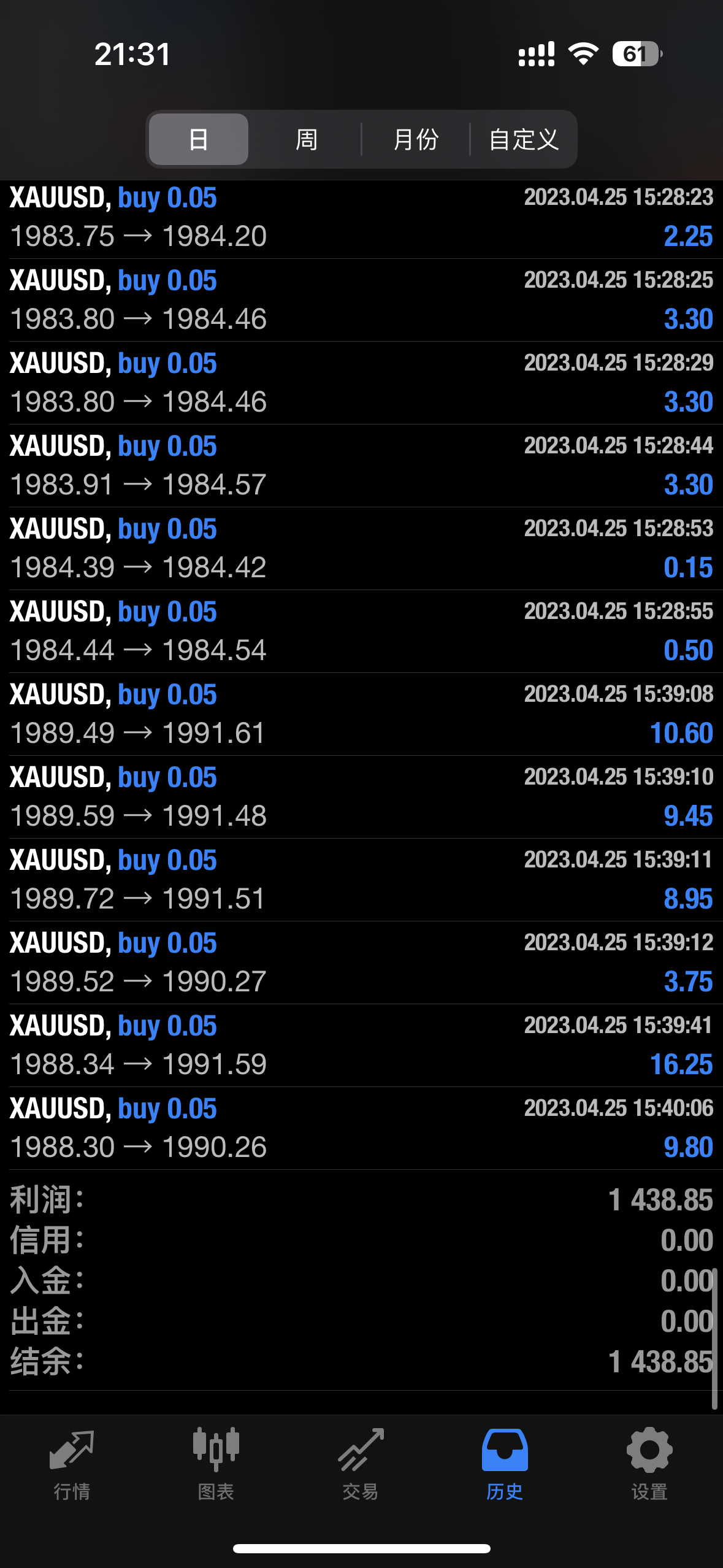Viewport: 723px width, 1568px height.
Task: Expand the trade with profit 10.60
Action: coord(361,714)
